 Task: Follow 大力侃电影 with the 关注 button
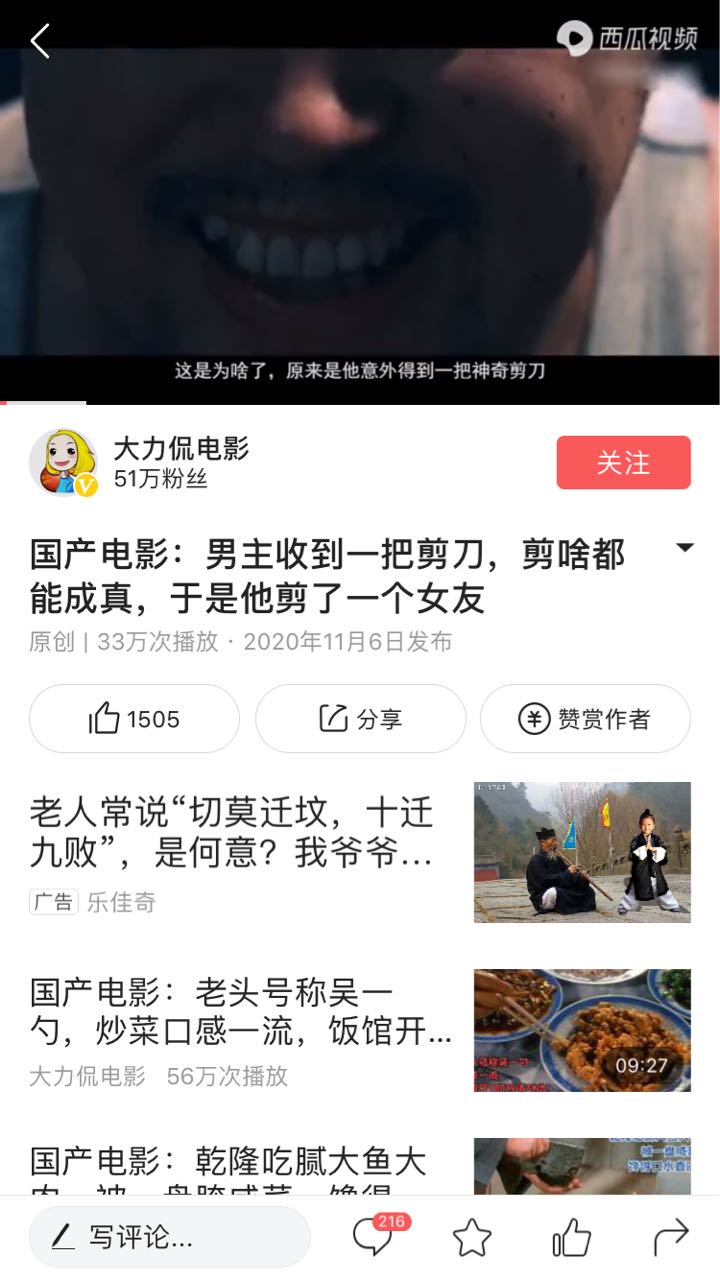click(623, 462)
